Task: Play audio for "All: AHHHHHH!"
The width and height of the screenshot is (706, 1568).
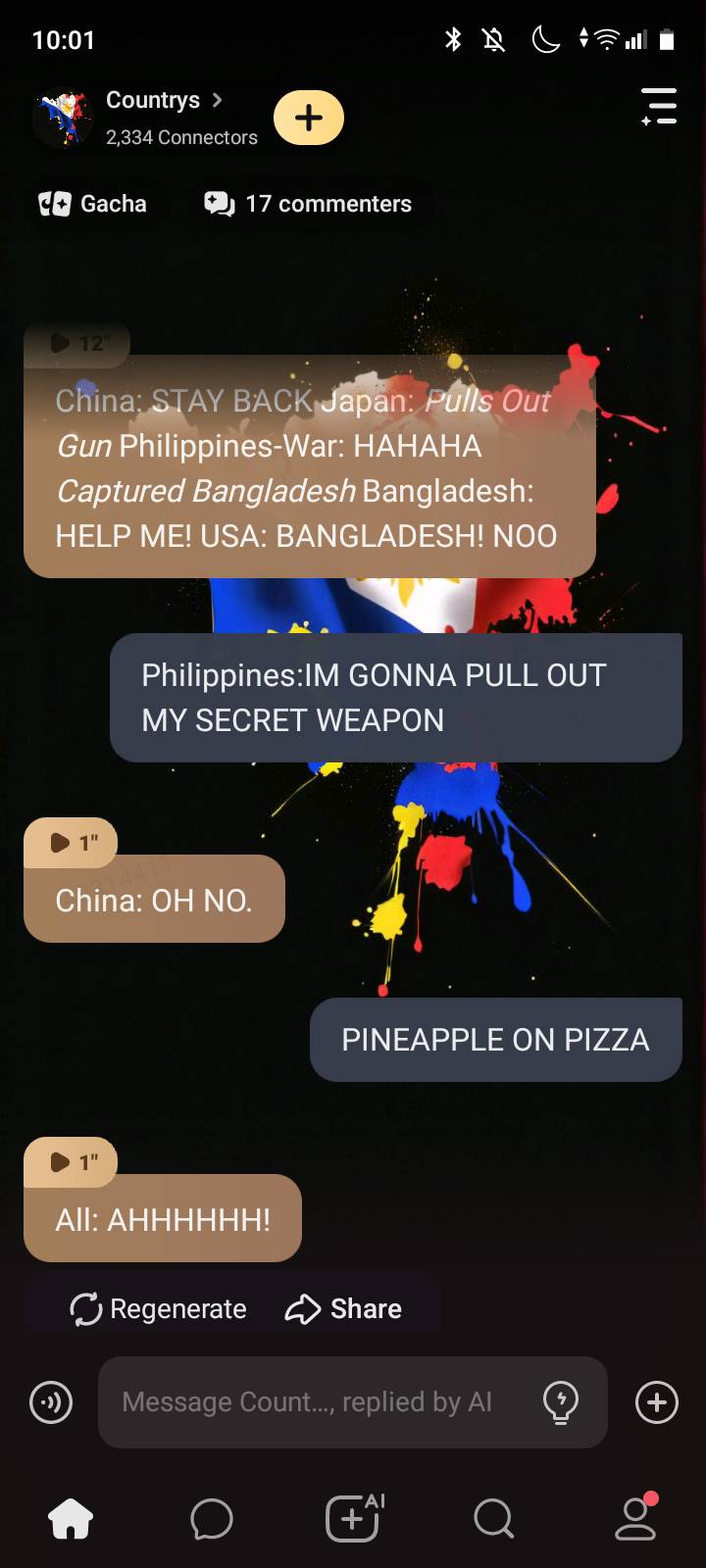Action: tap(71, 1162)
